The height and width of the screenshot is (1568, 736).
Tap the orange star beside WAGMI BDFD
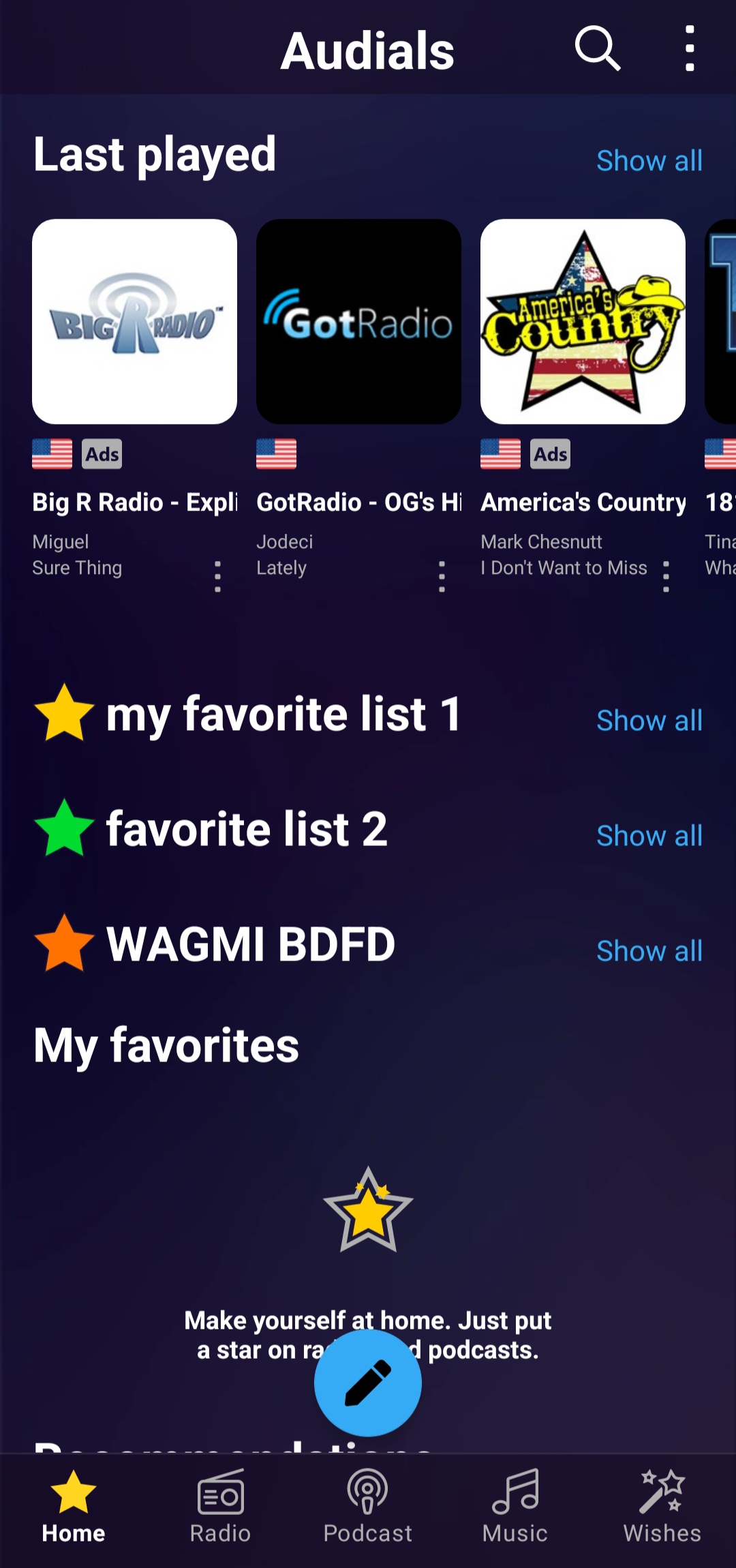[65, 944]
